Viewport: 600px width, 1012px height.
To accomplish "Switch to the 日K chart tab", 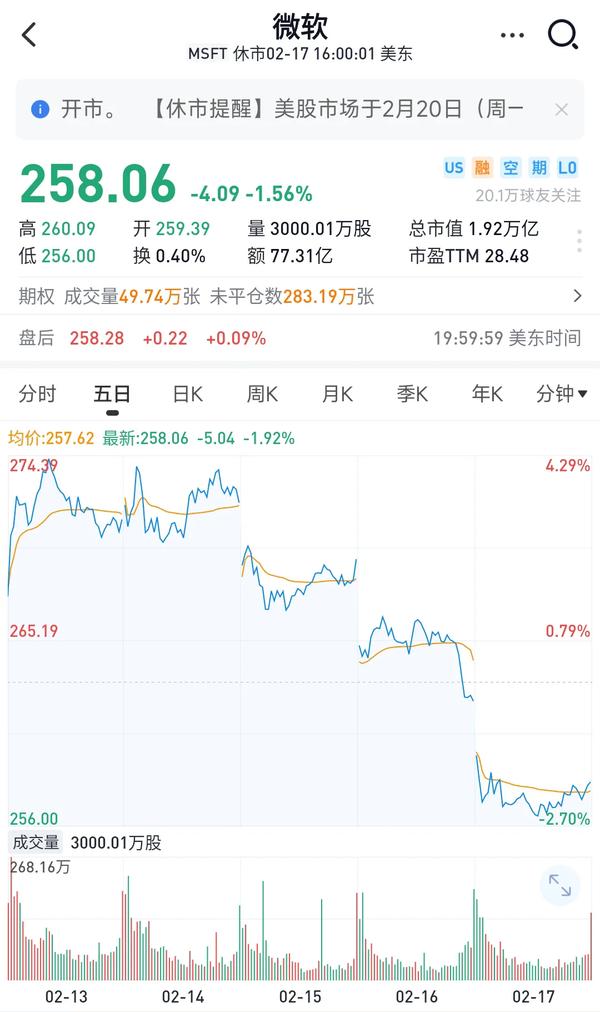I will (188, 393).
